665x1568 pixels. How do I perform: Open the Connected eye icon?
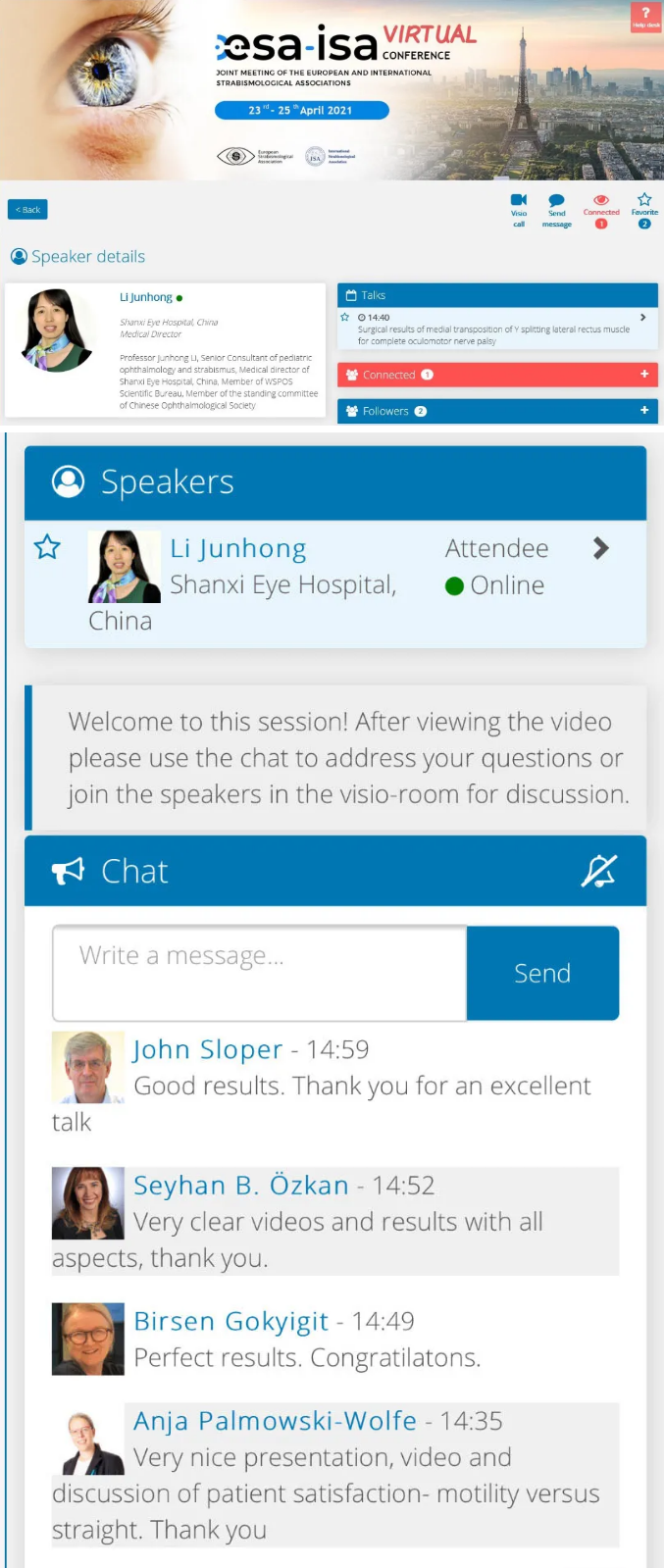tap(601, 202)
